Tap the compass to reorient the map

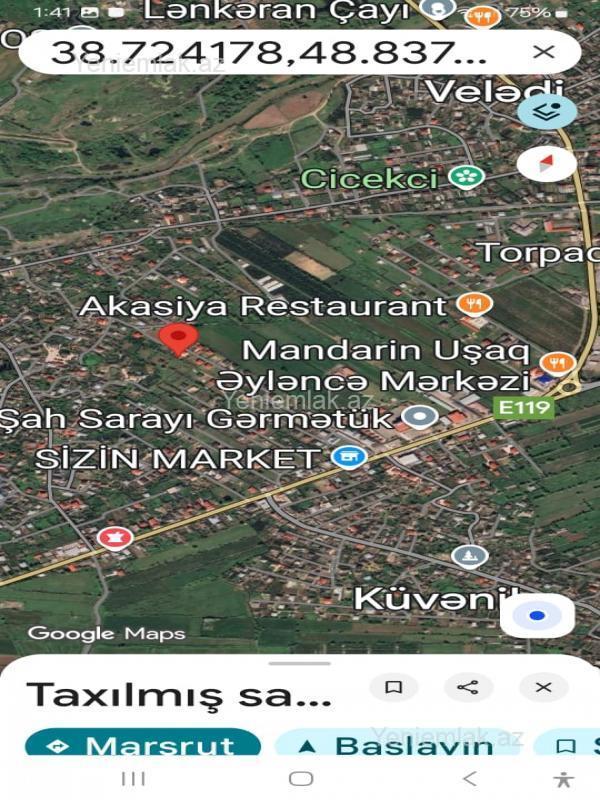pos(546,164)
